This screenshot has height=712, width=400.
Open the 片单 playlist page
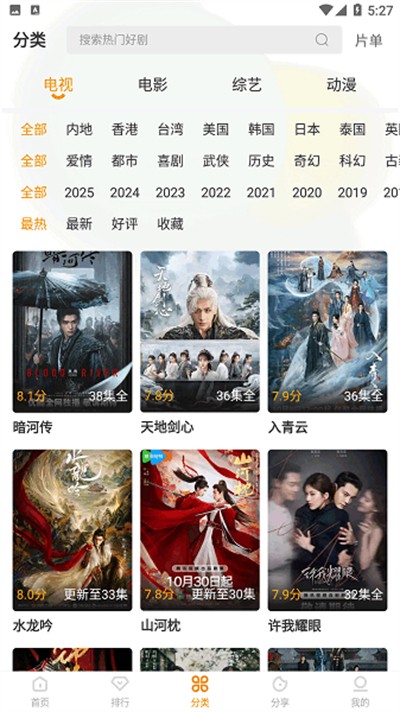(368, 40)
